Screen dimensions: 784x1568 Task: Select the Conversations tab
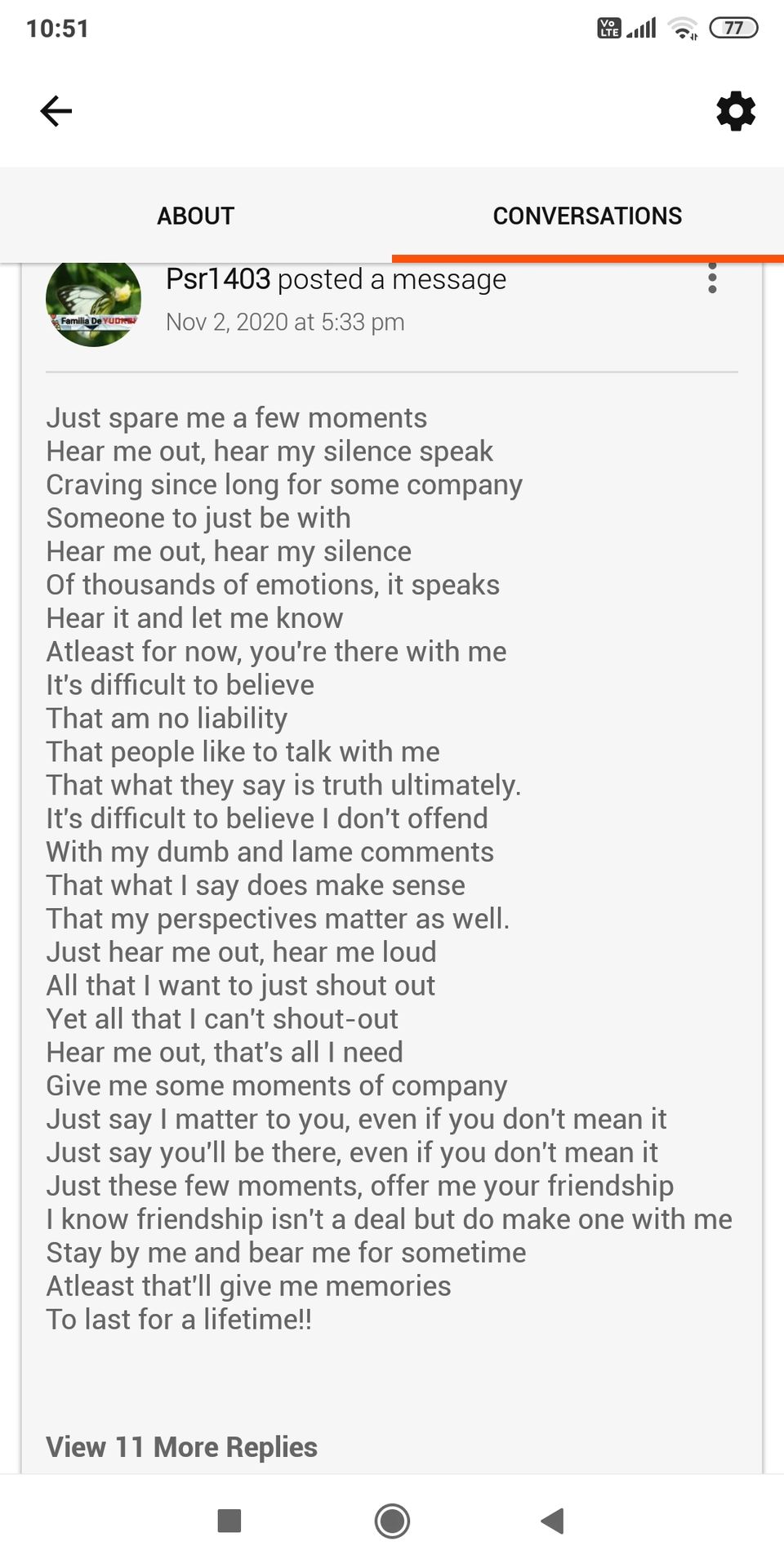(588, 216)
